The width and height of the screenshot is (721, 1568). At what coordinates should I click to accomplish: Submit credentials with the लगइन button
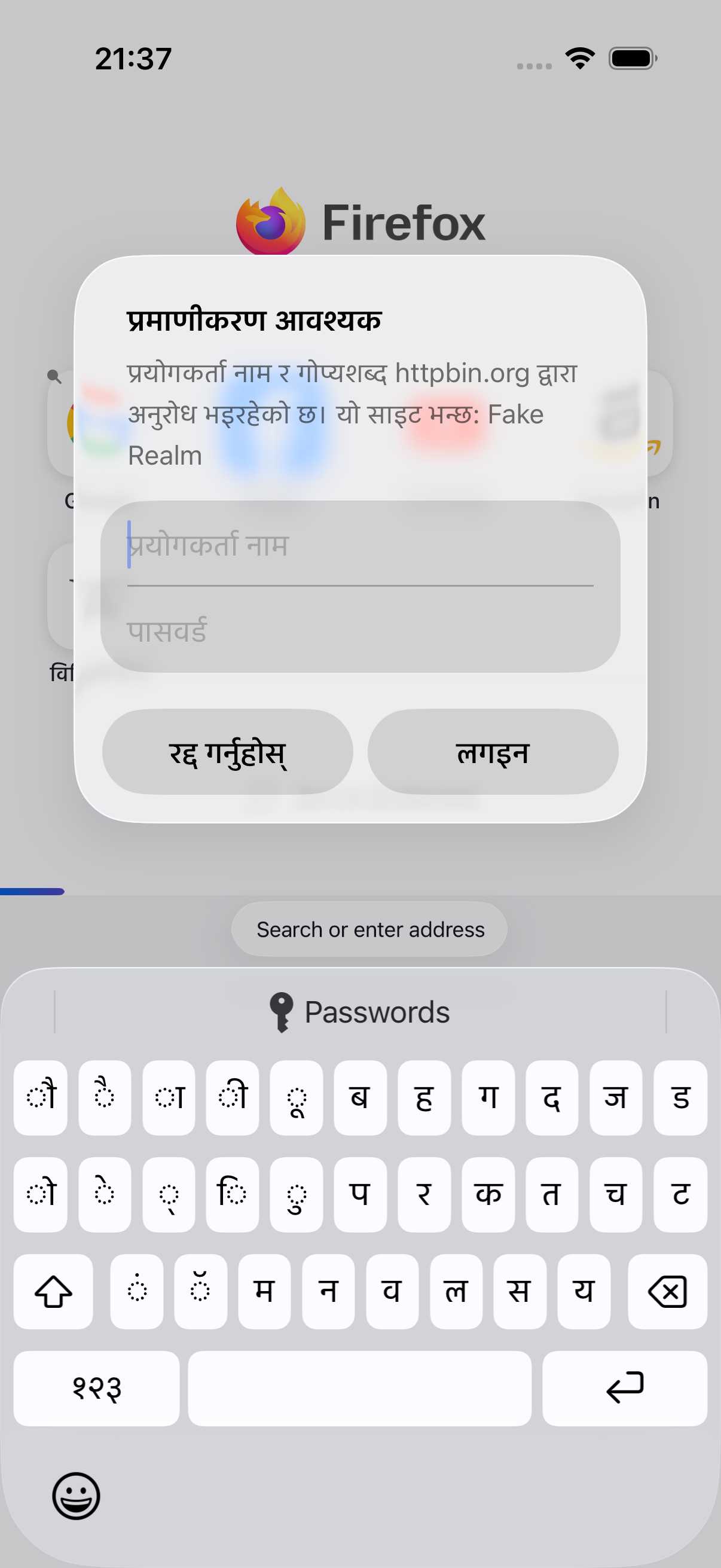[493, 752]
